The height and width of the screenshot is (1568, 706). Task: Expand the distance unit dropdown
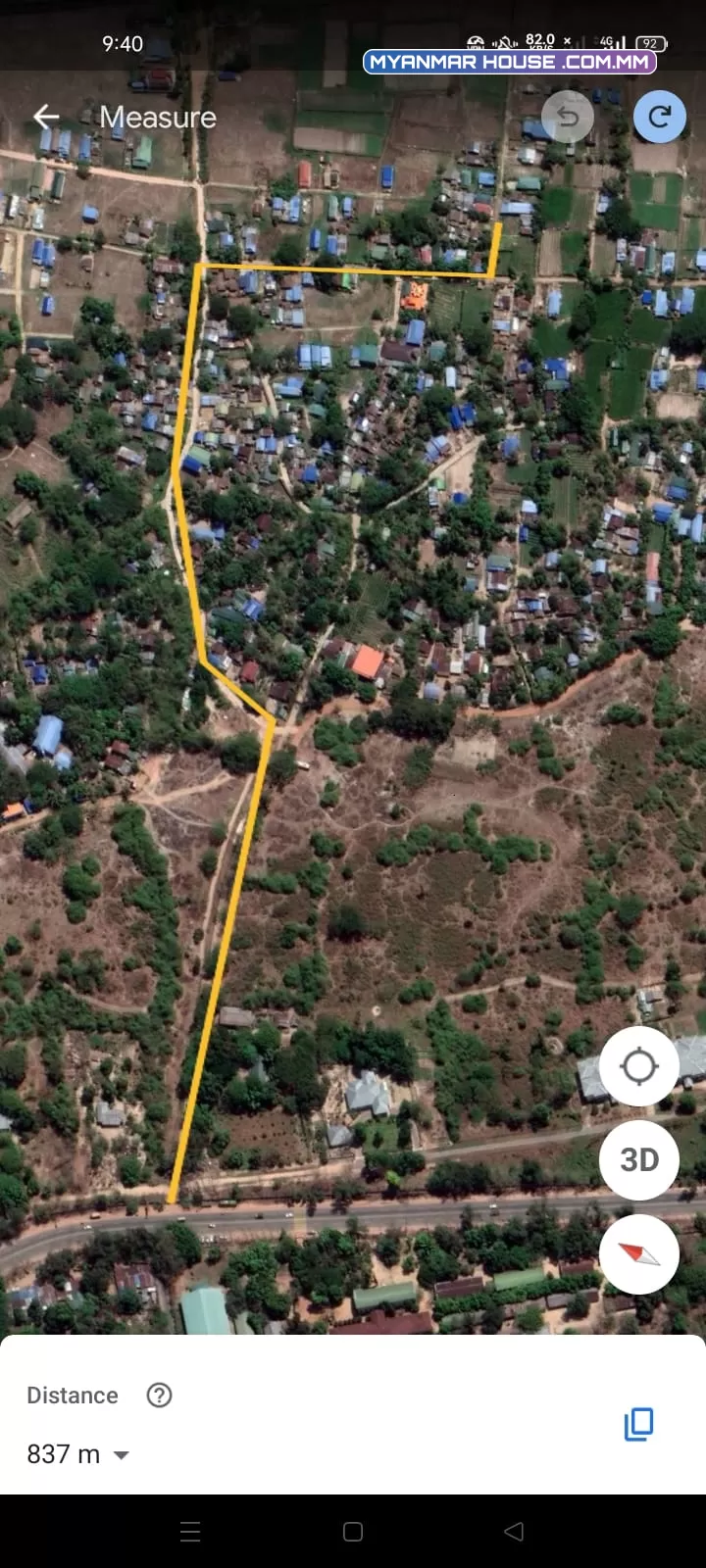[x=122, y=1455]
